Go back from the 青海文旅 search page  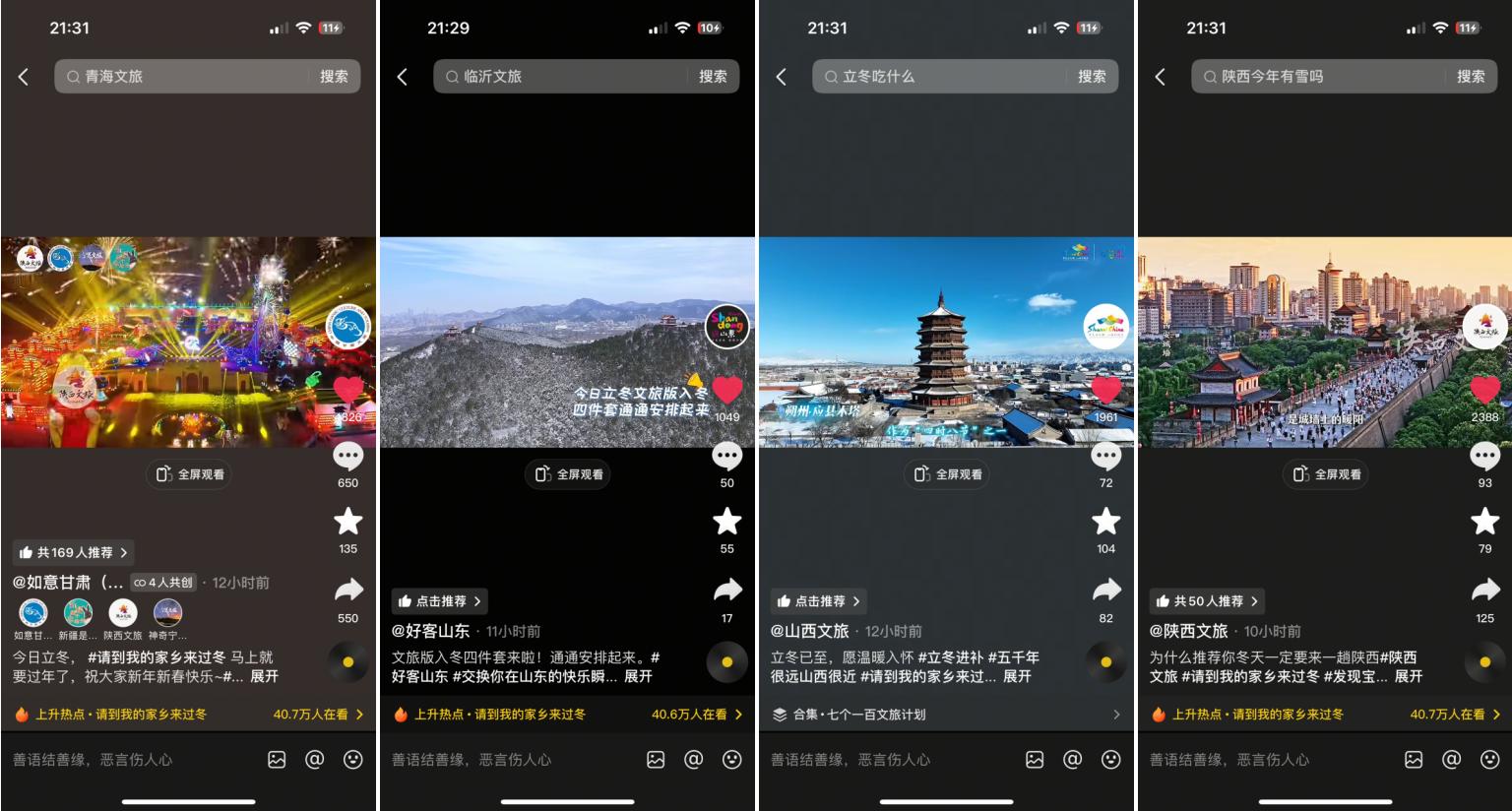(24, 77)
